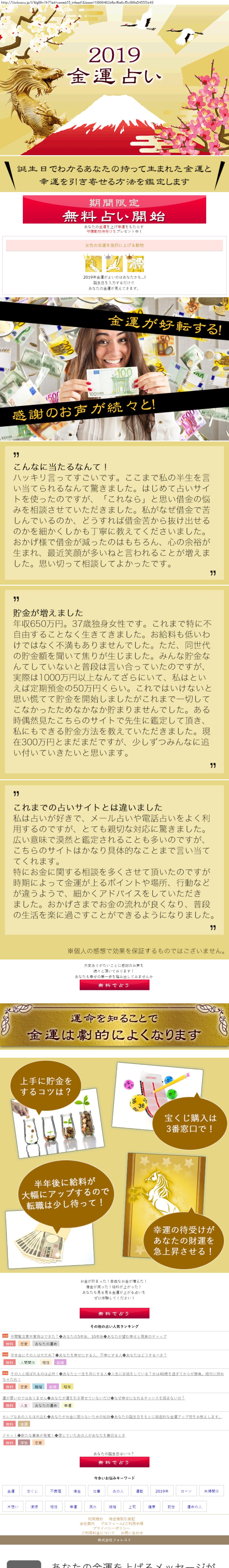Open the お問い合わせ footer link
This screenshot has height=1568, width=229.
click(132, 1533)
